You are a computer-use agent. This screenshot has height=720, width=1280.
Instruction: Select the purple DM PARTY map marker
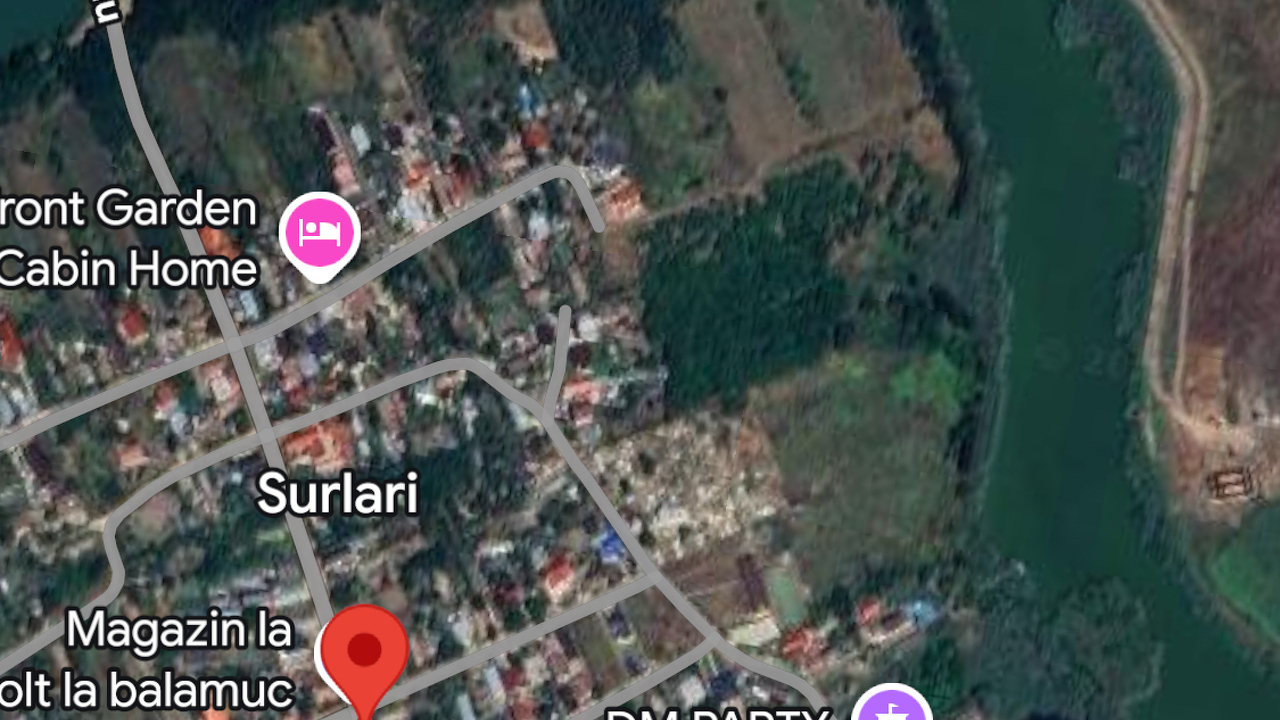tap(891, 708)
